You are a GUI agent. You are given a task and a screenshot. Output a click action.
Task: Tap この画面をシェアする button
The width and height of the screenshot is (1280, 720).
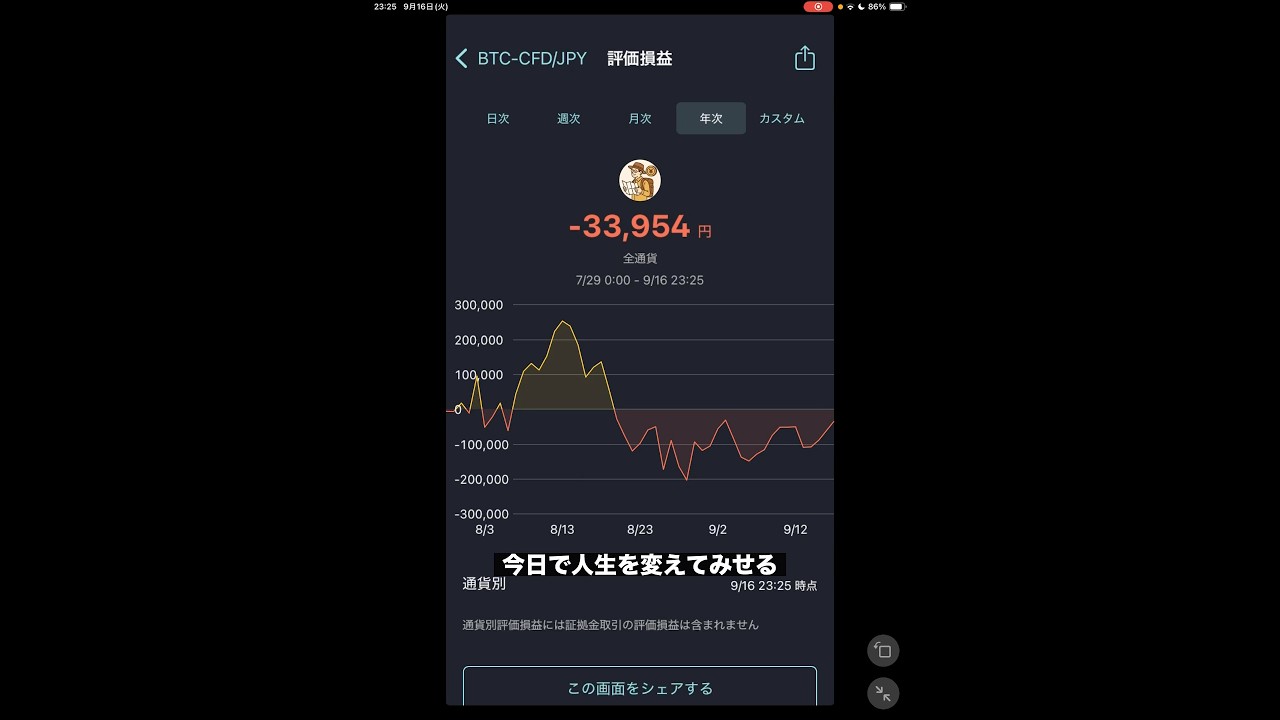coord(640,688)
